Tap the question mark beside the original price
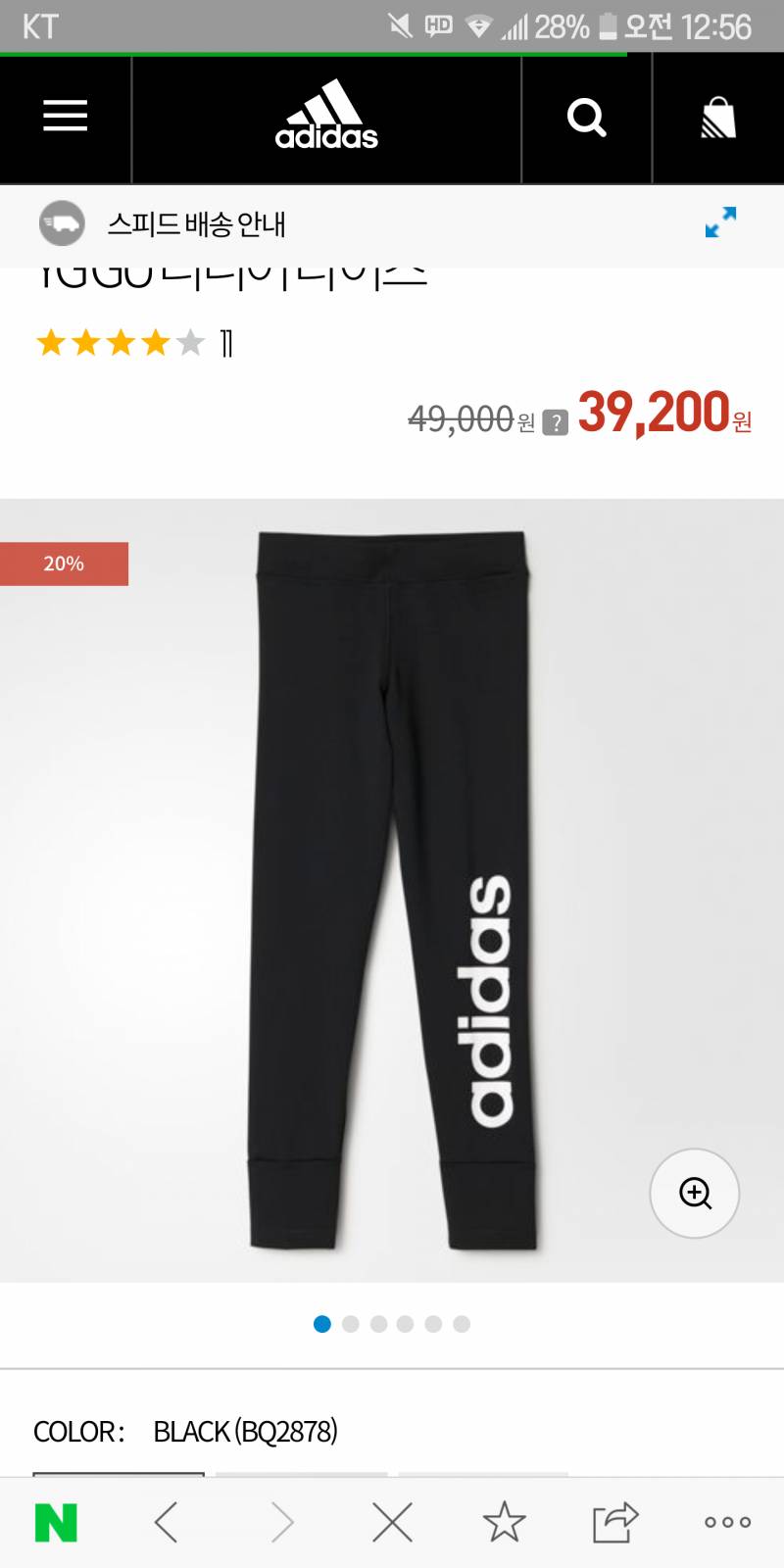This screenshot has width=784, height=1568. (556, 423)
